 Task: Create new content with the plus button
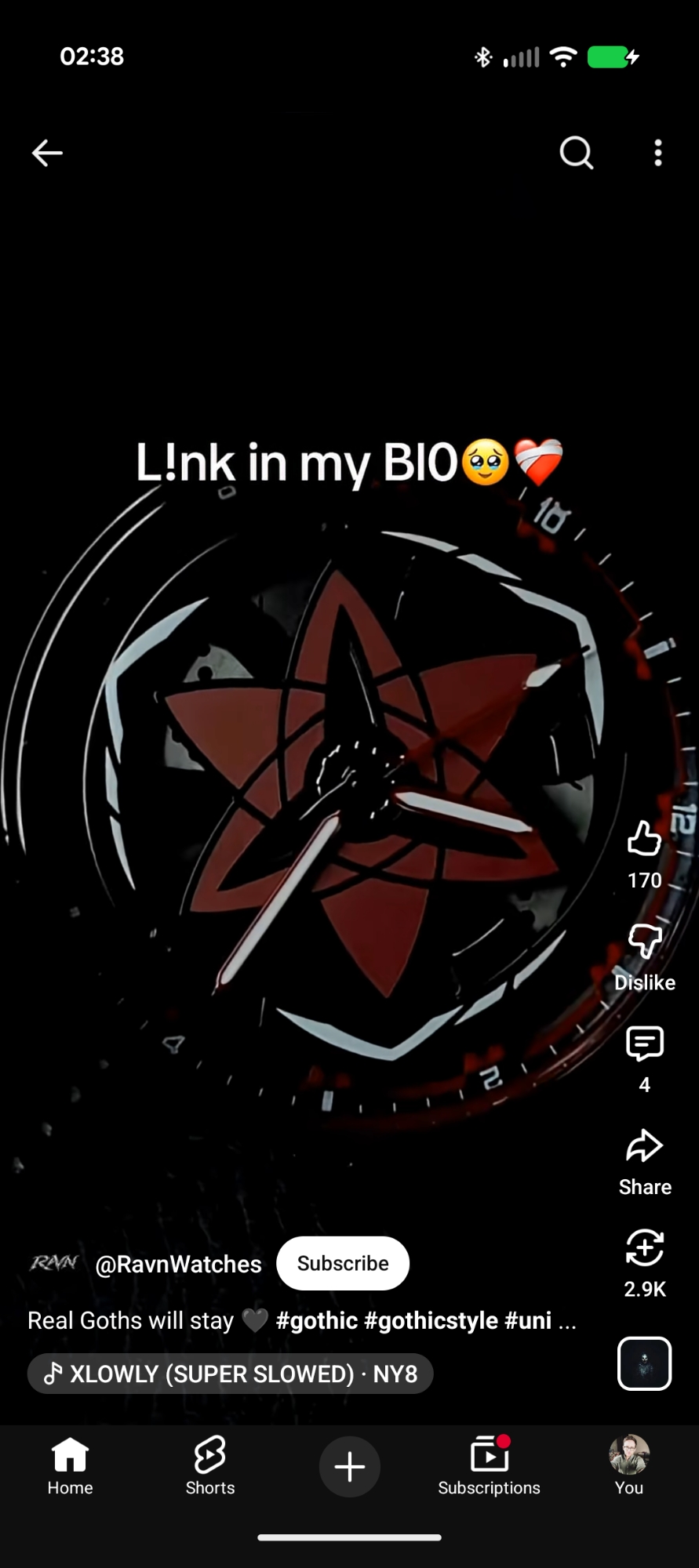point(349,1466)
